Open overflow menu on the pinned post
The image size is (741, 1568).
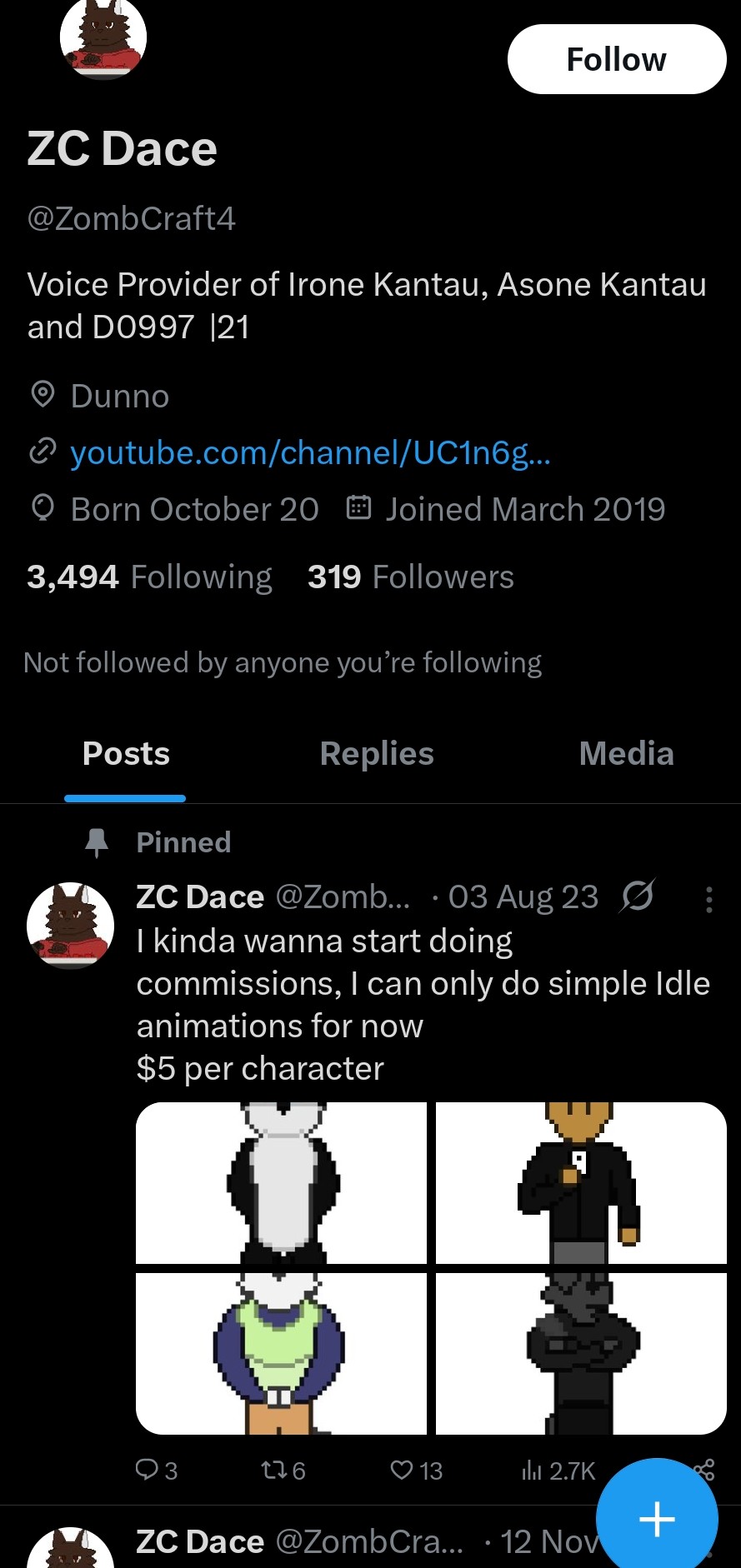pyautogui.click(x=708, y=899)
